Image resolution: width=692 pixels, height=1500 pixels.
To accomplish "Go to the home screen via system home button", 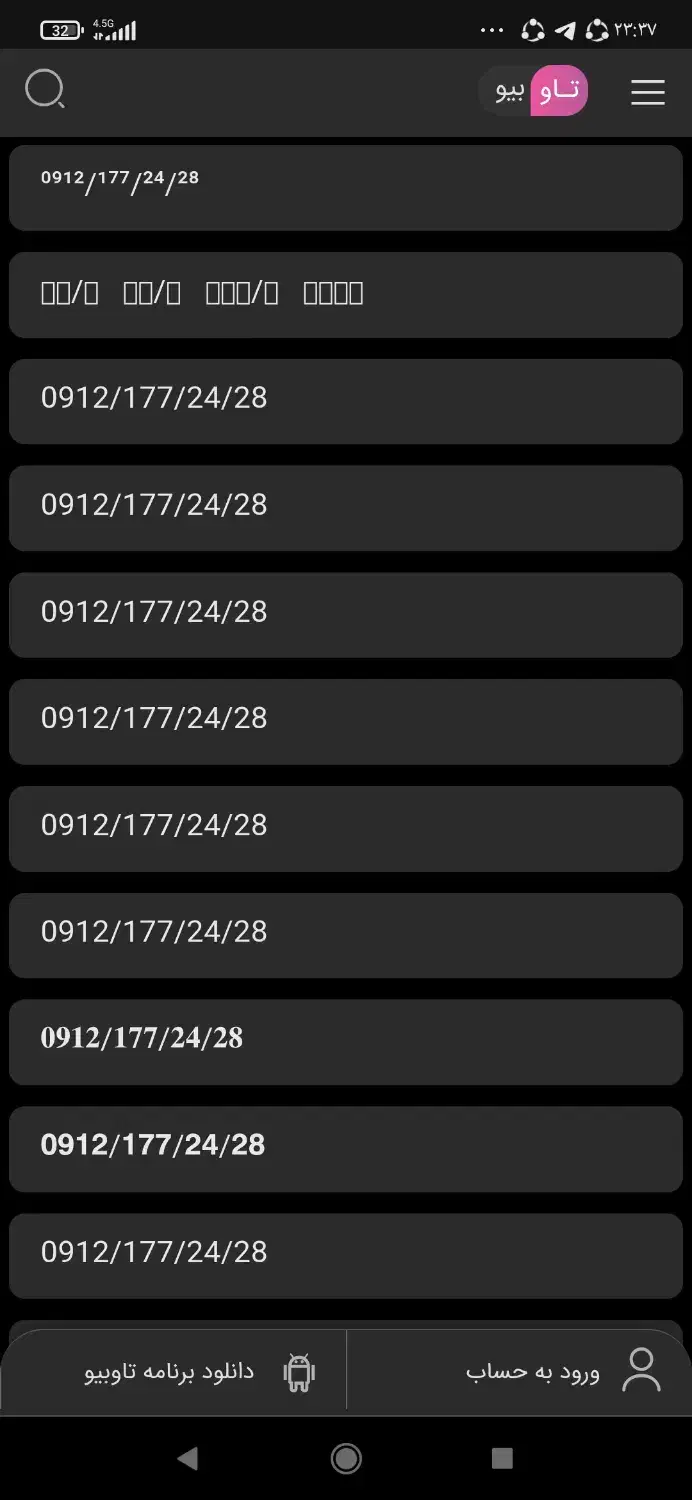I will tap(346, 1458).
